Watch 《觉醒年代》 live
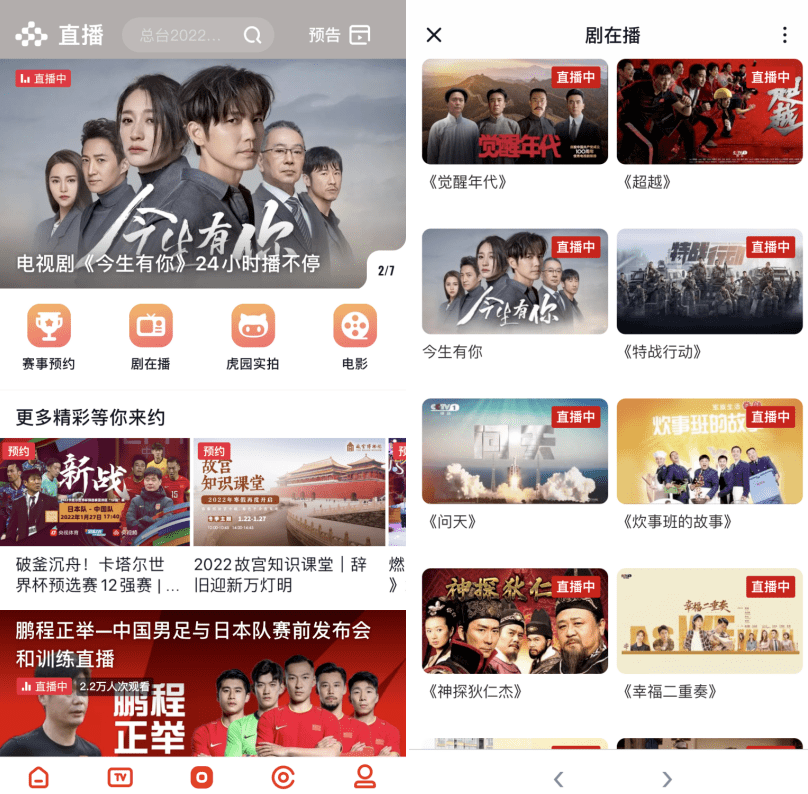808x794 pixels. [514, 112]
